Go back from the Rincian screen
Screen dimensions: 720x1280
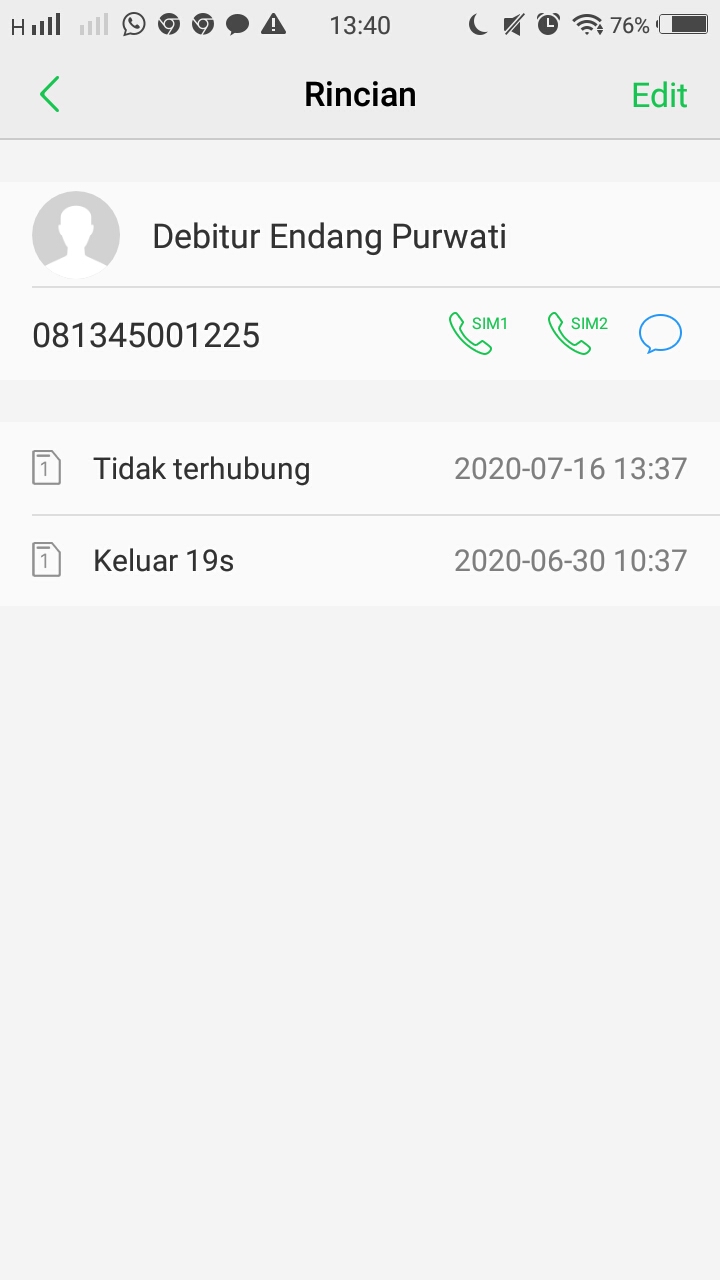(49, 95)
